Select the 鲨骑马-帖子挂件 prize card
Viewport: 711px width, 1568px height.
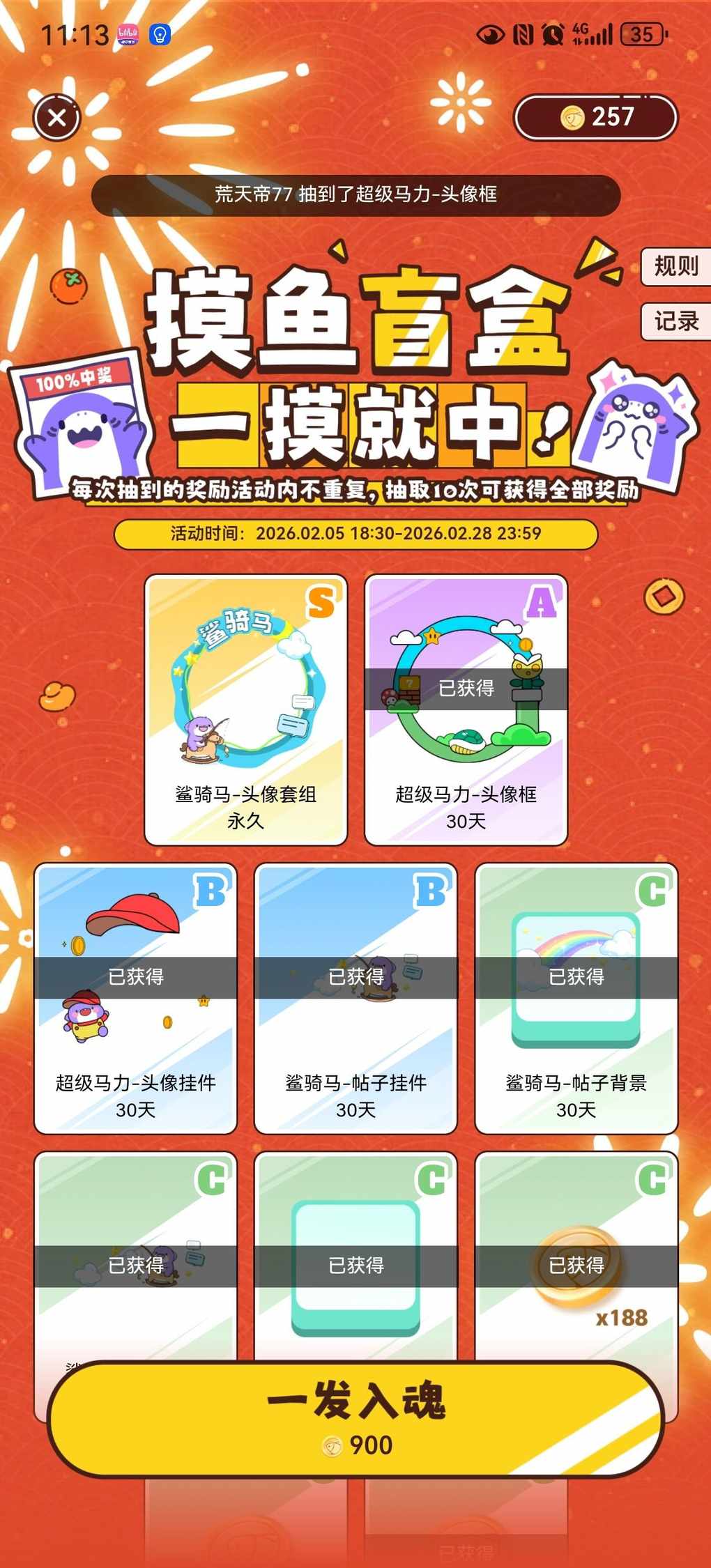click(355, 998)
